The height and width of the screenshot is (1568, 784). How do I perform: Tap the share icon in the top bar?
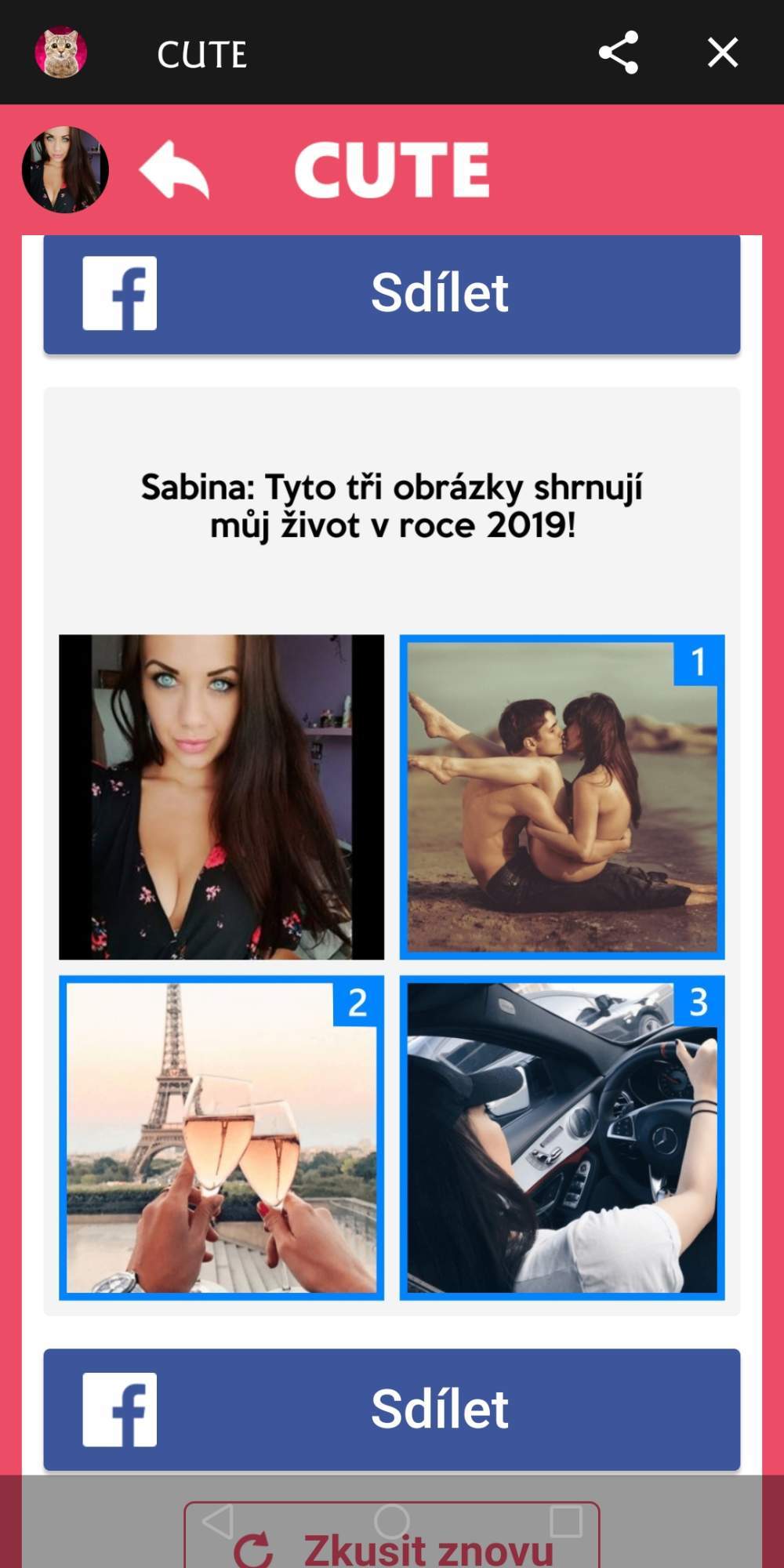coord(619,53)
